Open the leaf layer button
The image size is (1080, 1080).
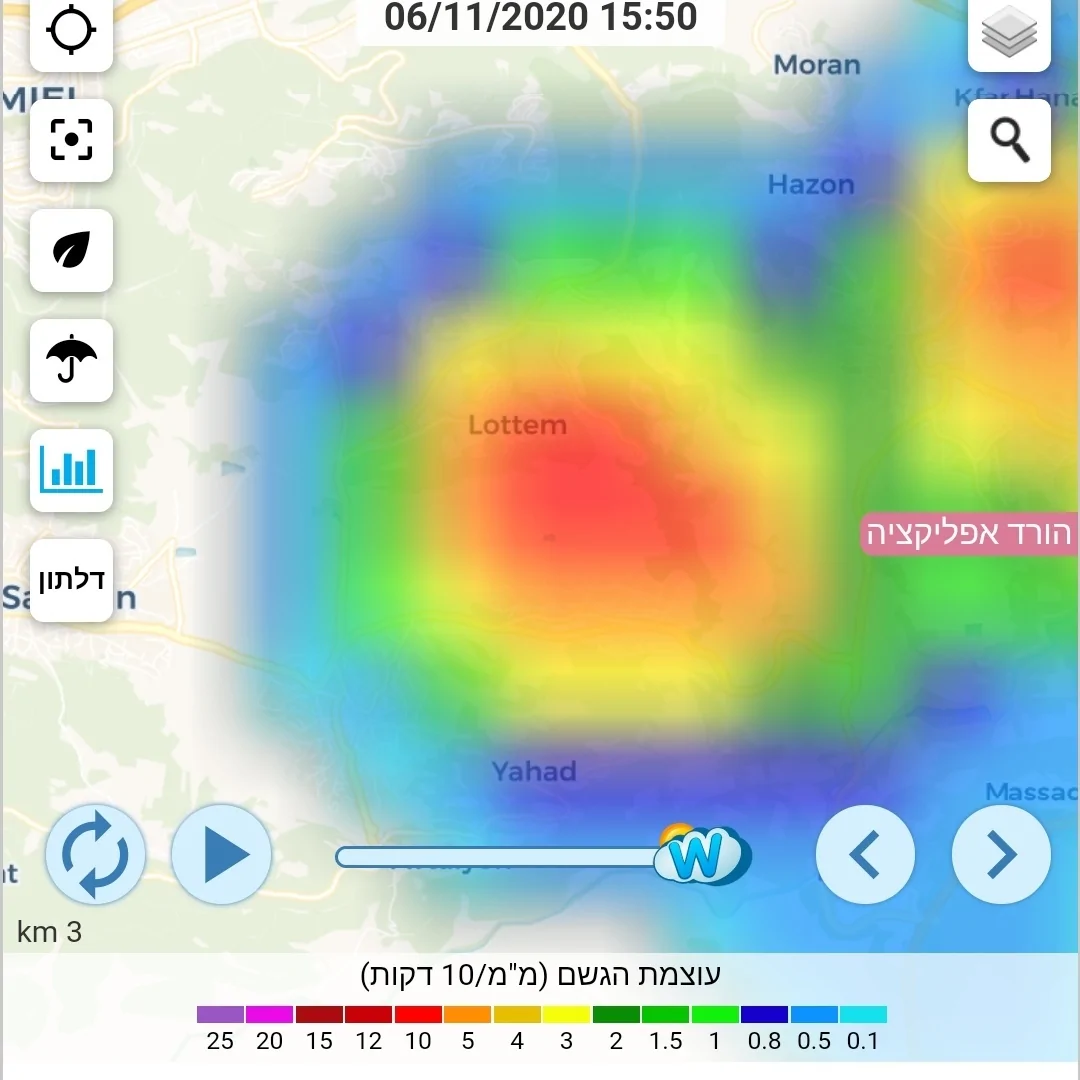click(71, 250)
